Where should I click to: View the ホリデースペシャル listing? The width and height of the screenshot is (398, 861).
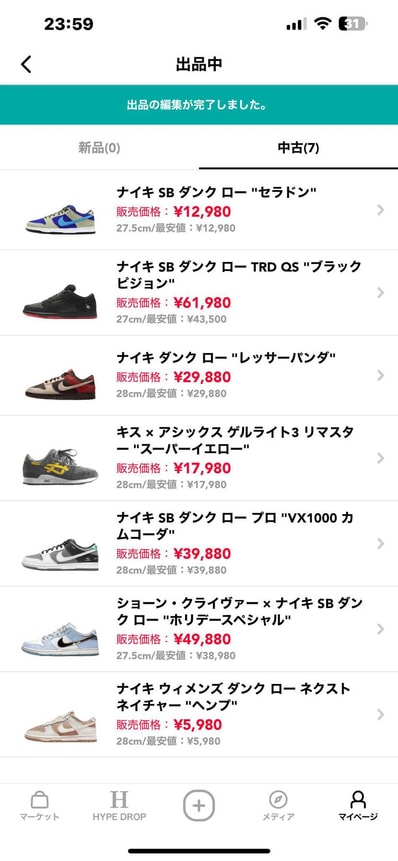tap(199, 629)
